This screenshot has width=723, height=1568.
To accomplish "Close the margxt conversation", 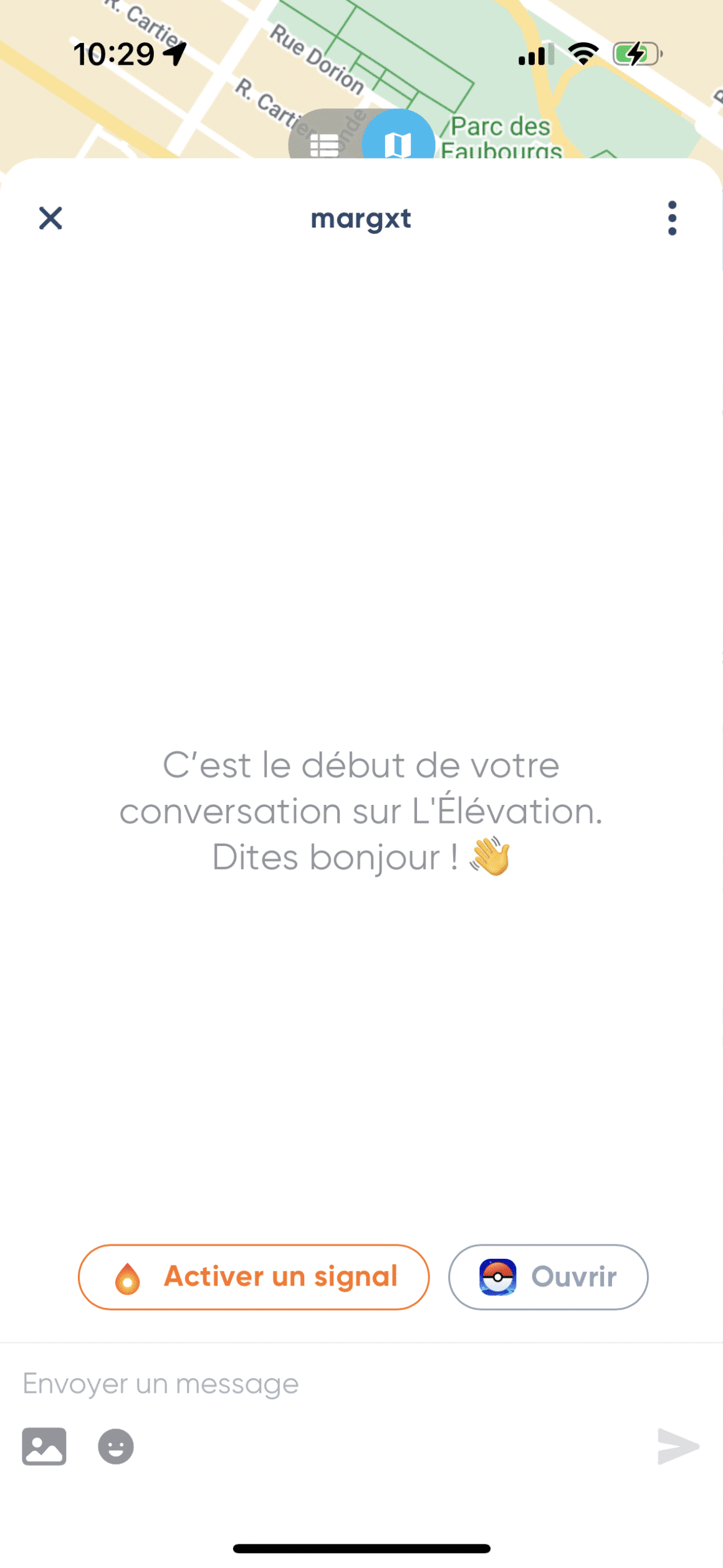I will (x=50, y=218).
